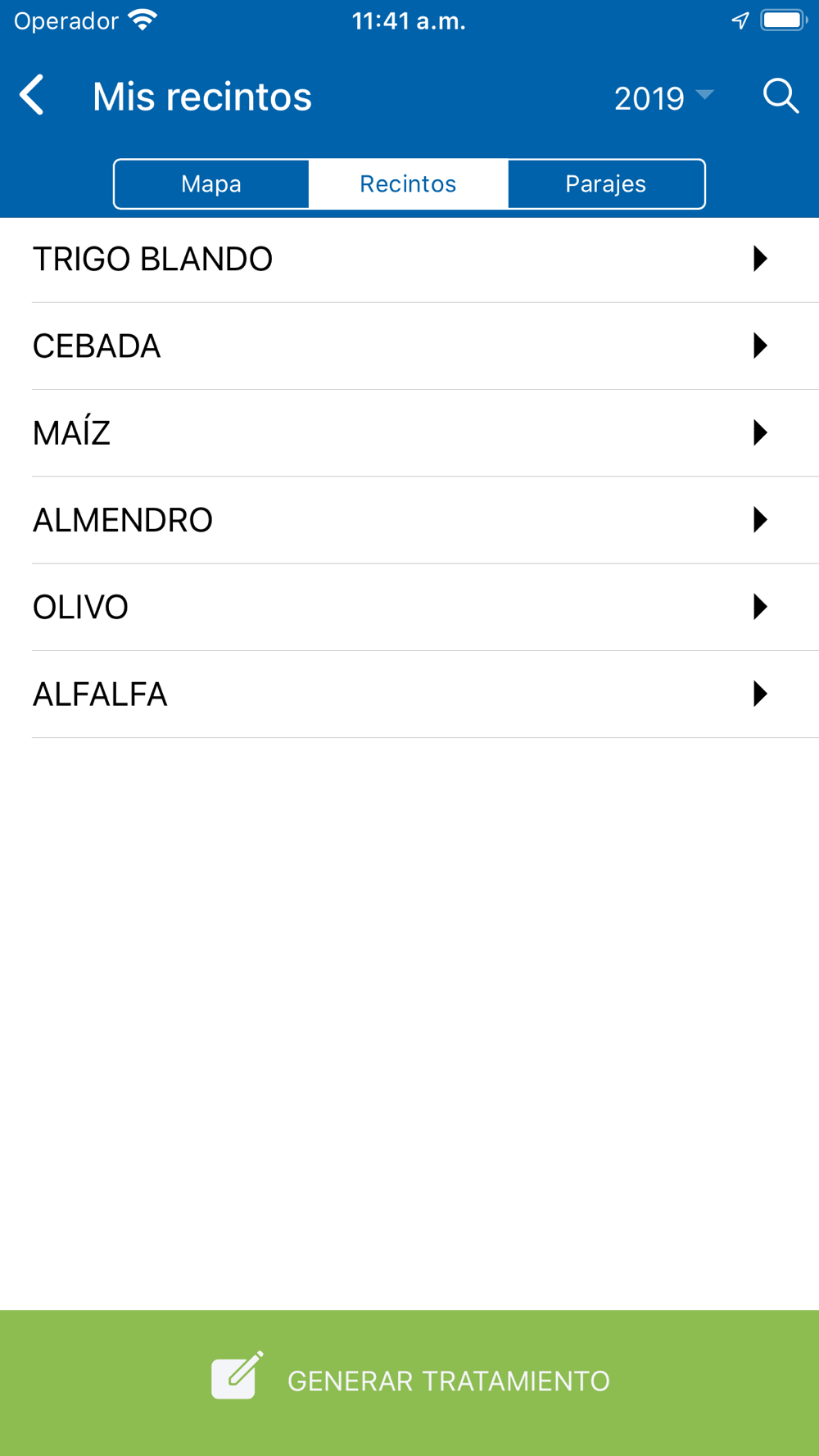Switch to the Parajes tab

click(606, 183)
